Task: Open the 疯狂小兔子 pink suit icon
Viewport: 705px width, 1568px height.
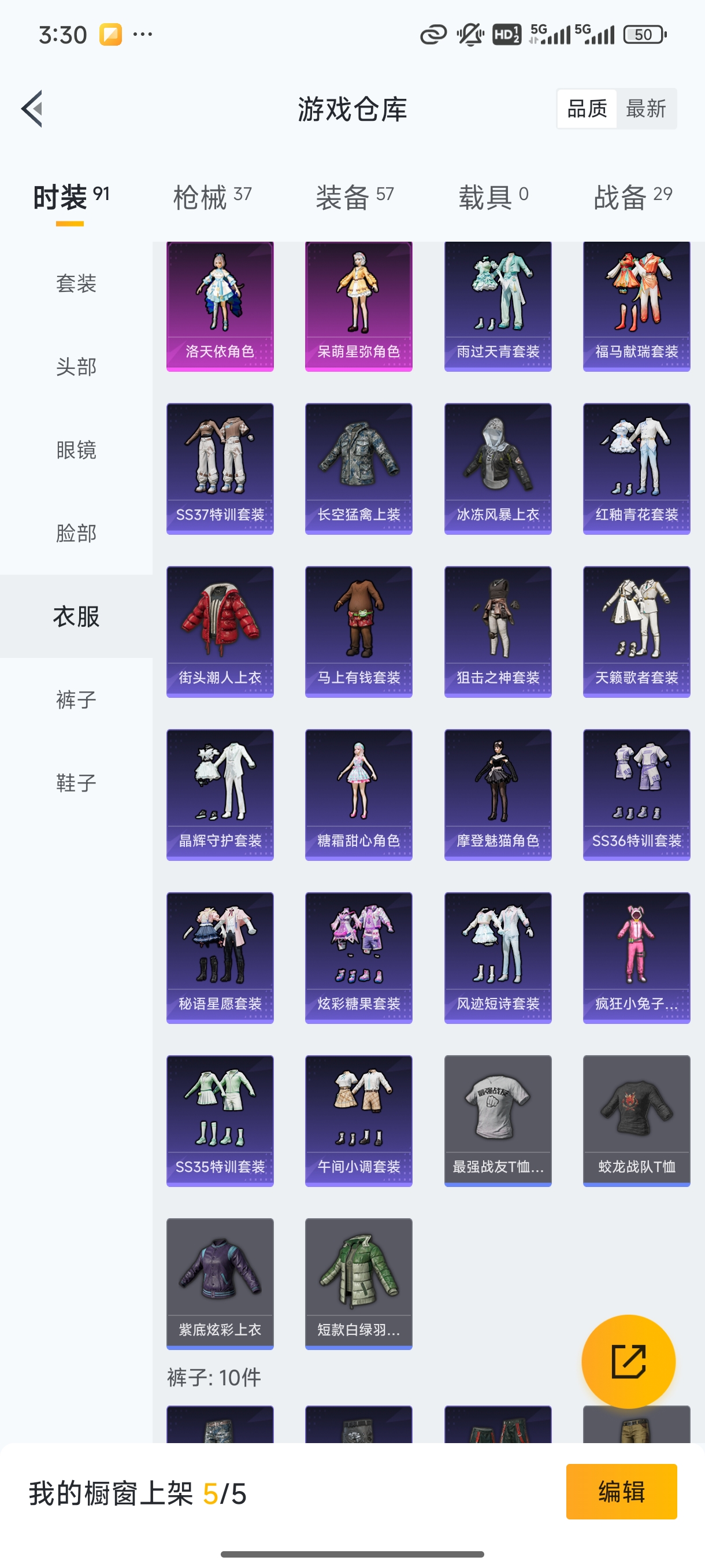Action: pos(636,956)
